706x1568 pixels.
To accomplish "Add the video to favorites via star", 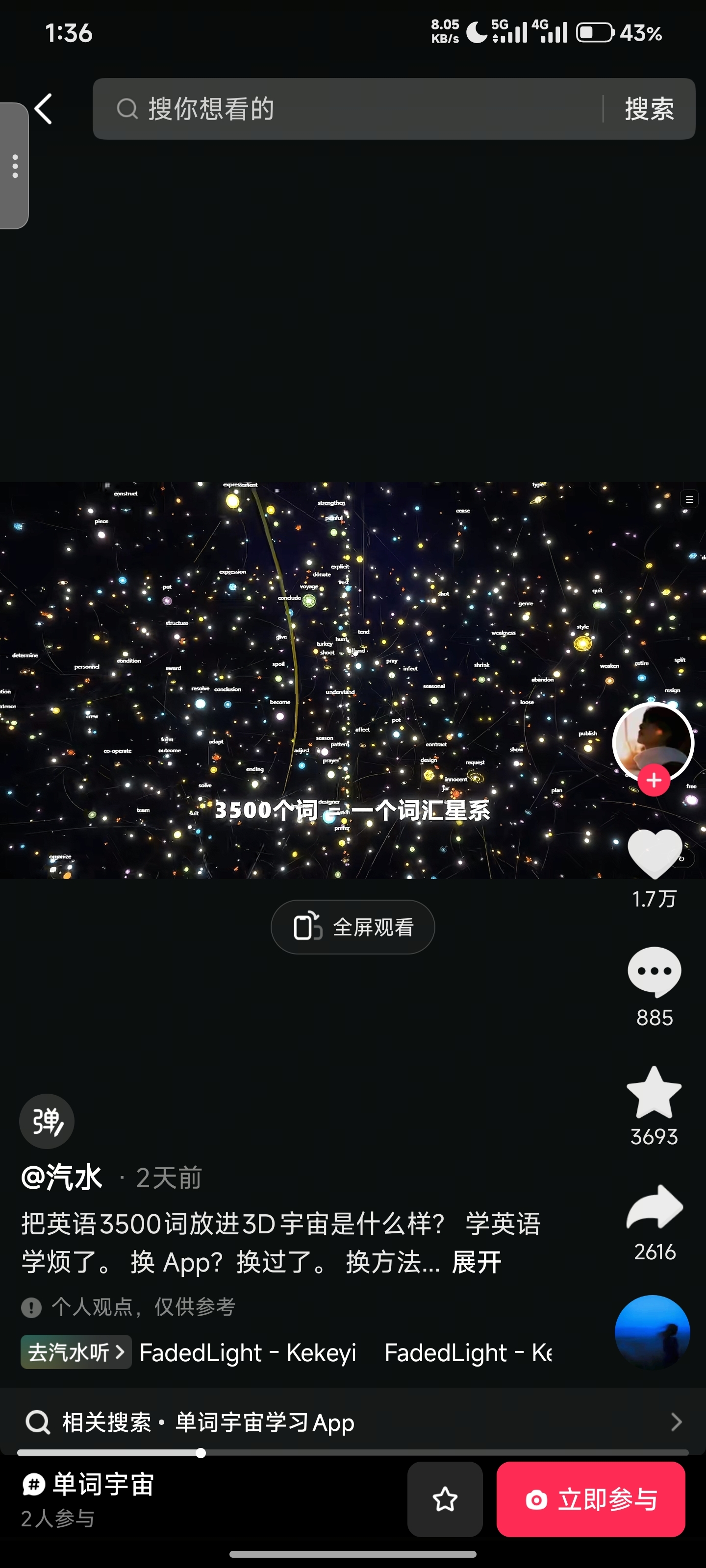I will coord(655,1092).
